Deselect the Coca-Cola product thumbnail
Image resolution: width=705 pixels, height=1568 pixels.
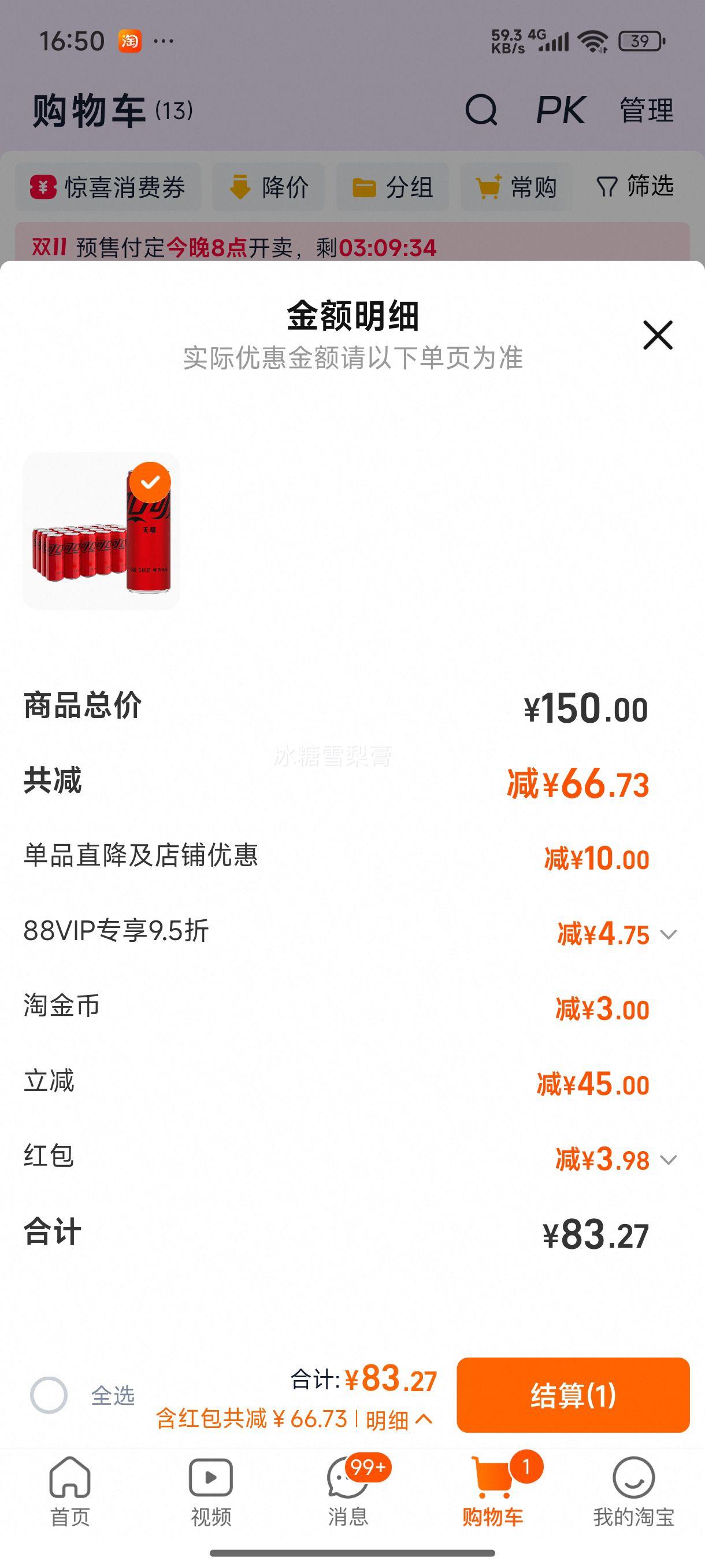[x=150, y=482]
